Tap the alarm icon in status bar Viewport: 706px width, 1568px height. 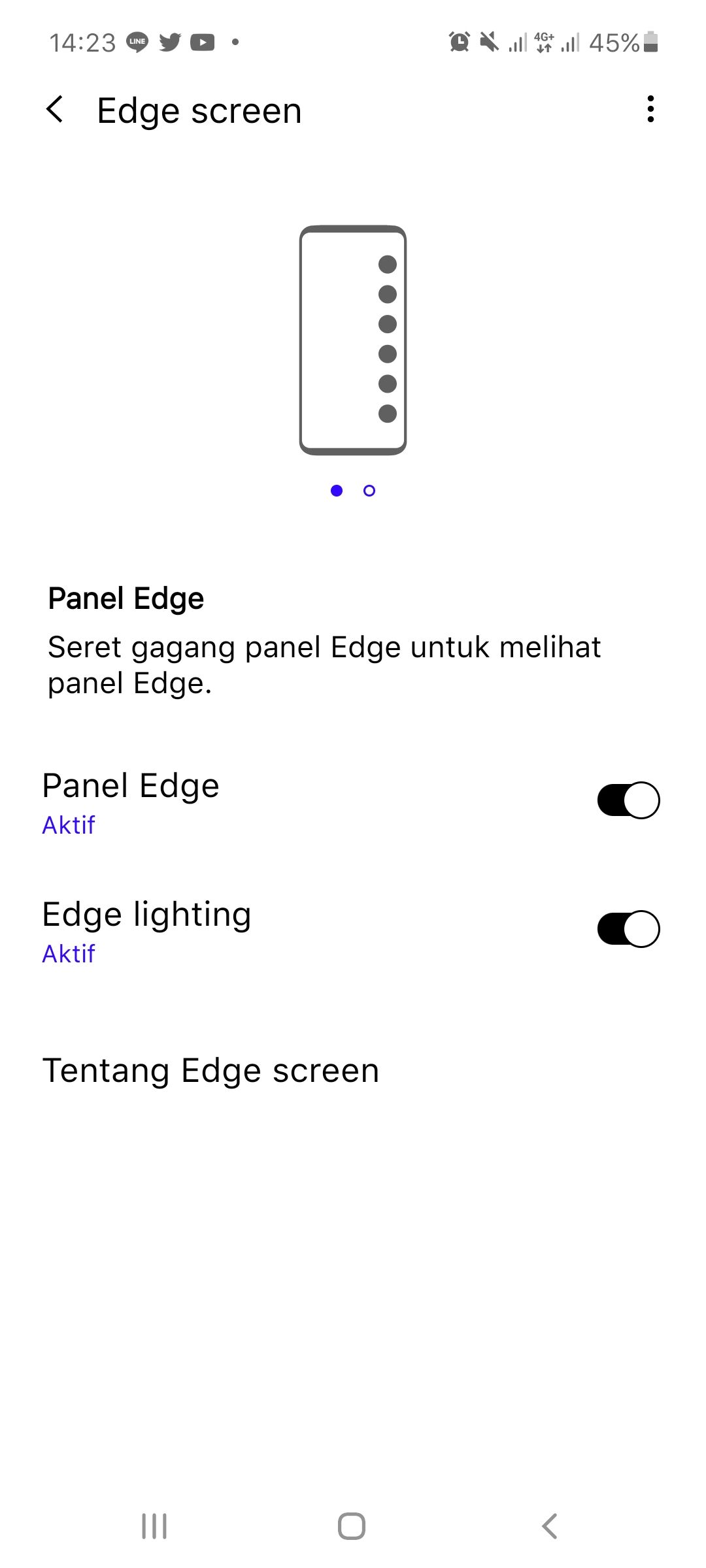click(459, 42)
